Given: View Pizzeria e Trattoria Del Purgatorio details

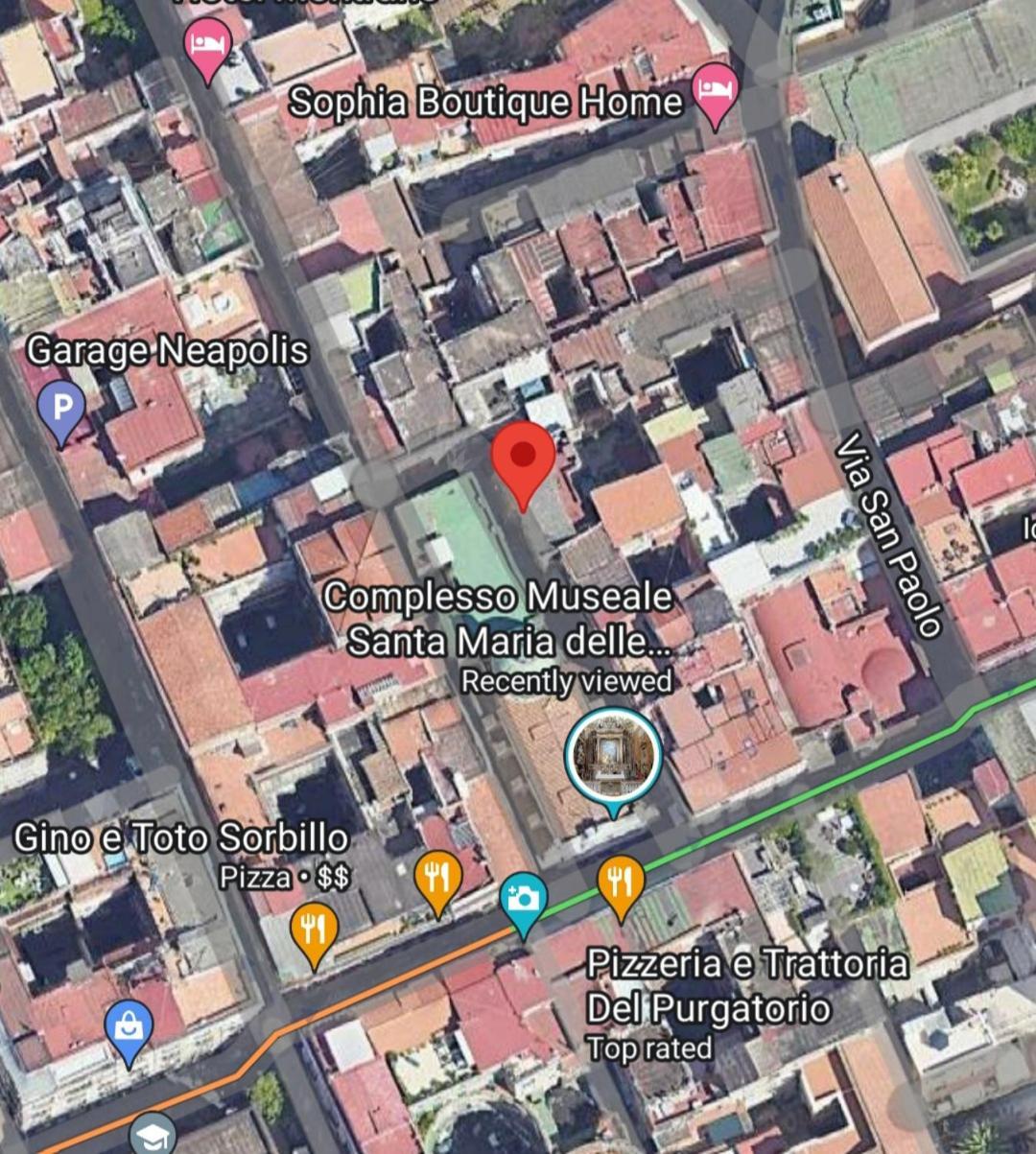Looking at the screenshot, I should tap(621, 881).
